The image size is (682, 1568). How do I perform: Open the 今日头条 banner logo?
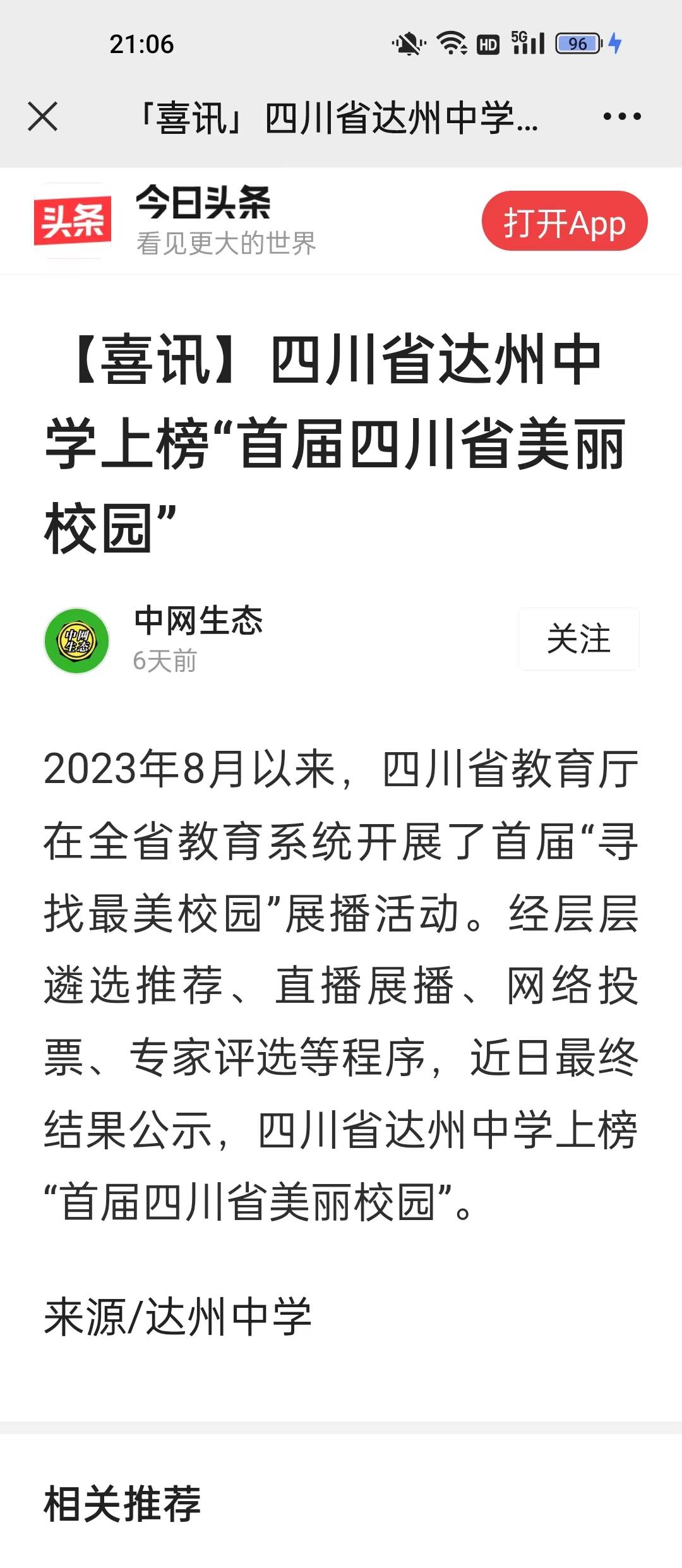pos(73,220)
